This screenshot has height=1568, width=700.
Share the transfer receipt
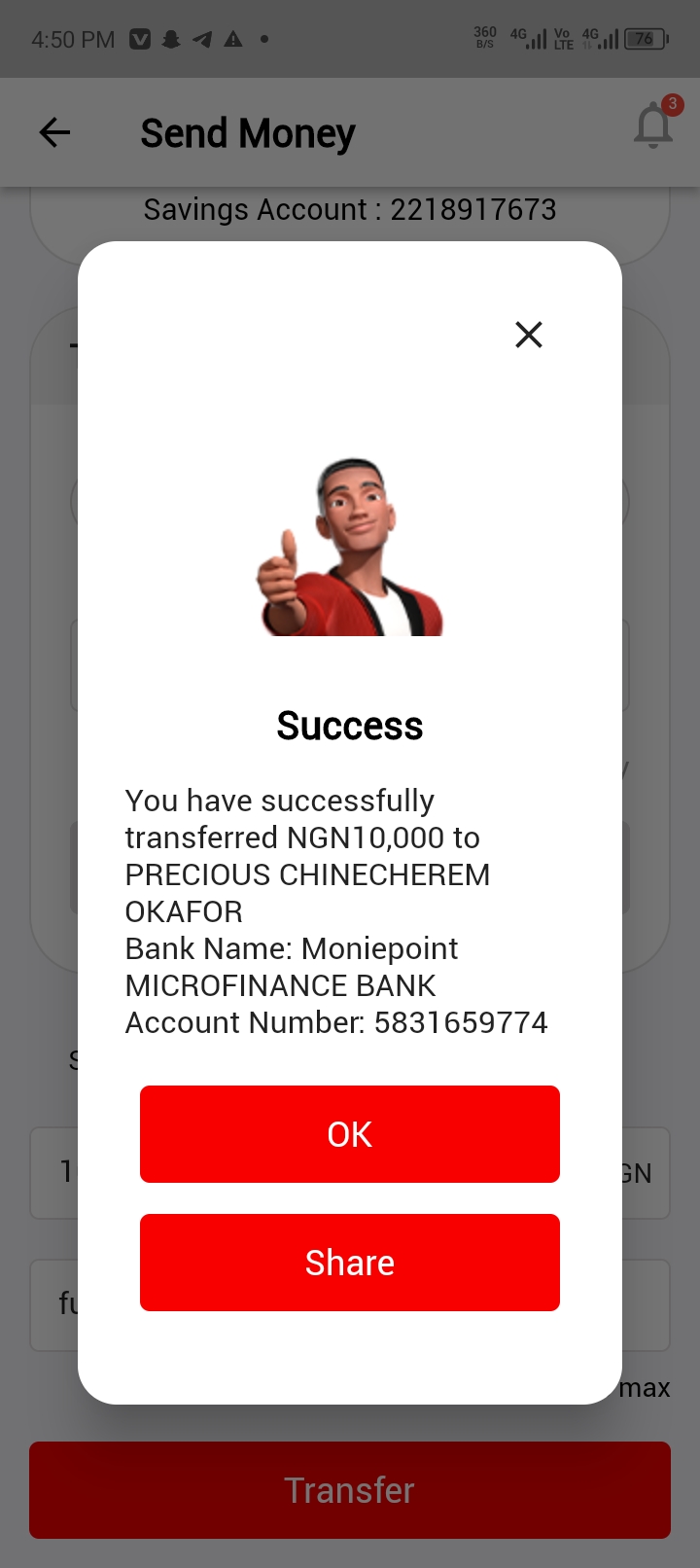350,1263
